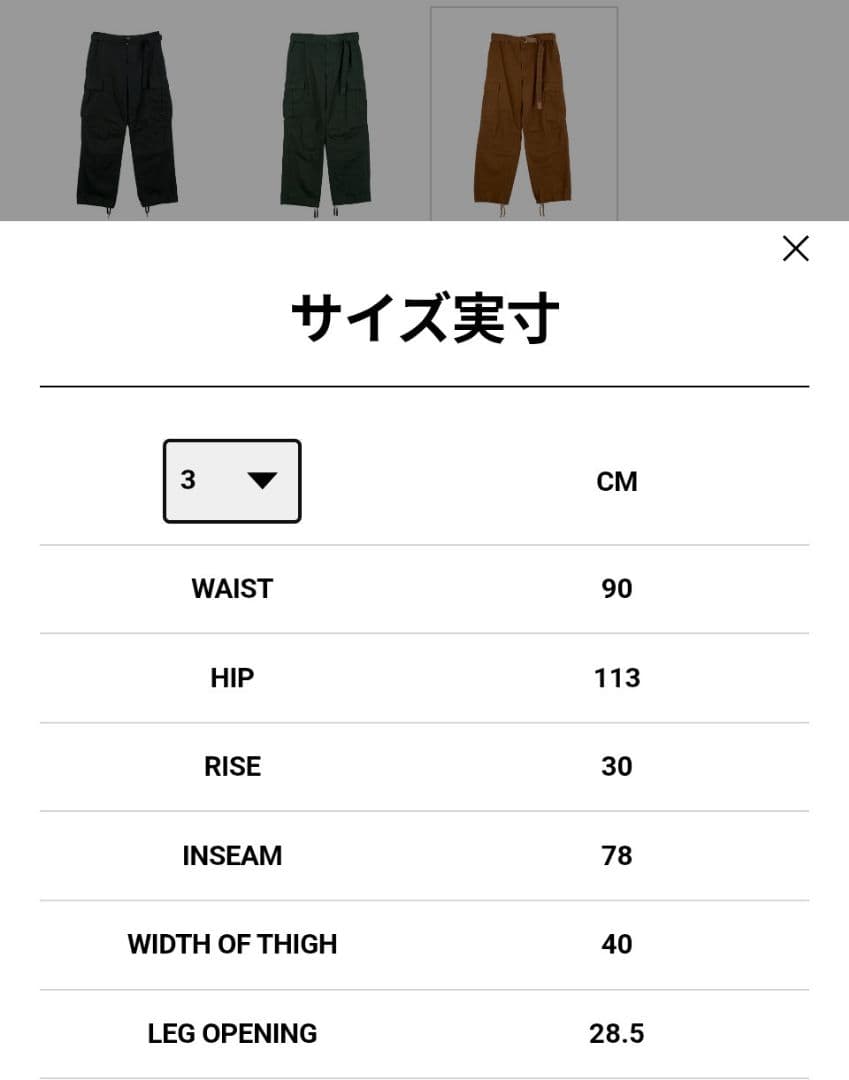Select the WIDTH OF THIGH row

[x=231, y=944]
